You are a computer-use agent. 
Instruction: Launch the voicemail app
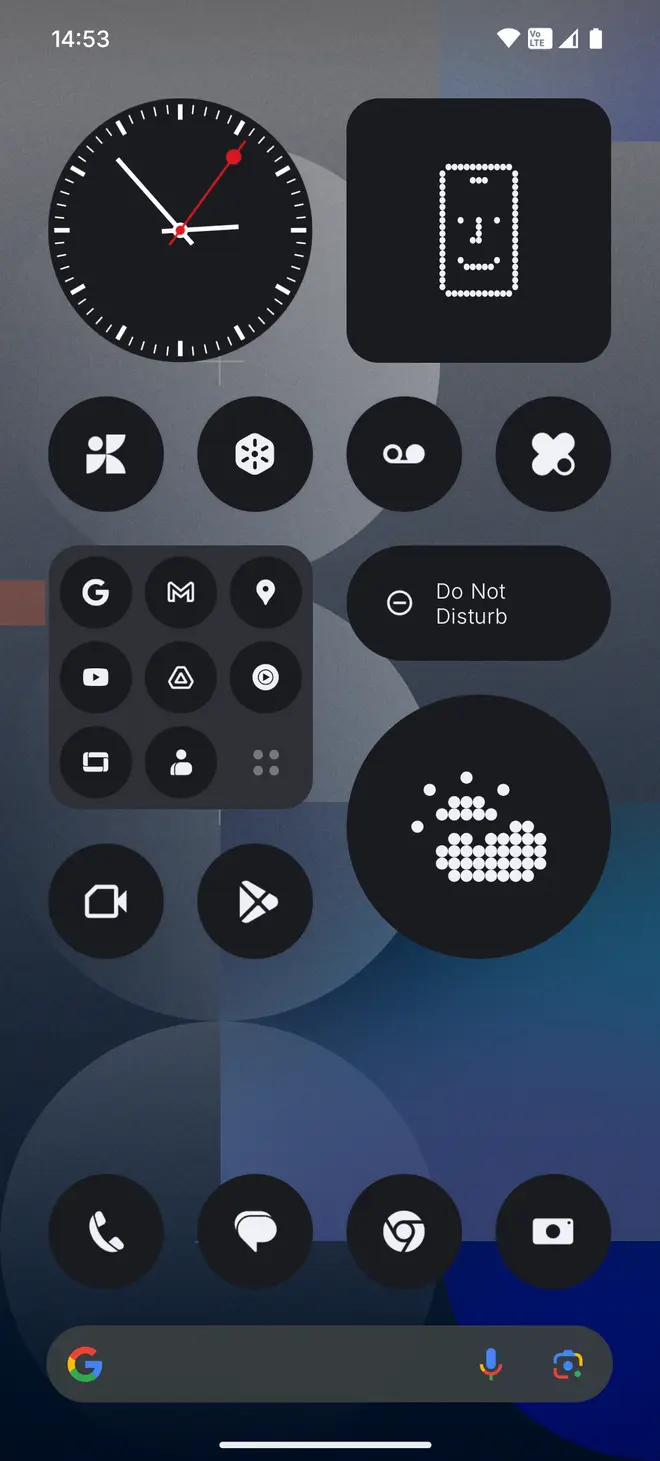tap(404, 454)
